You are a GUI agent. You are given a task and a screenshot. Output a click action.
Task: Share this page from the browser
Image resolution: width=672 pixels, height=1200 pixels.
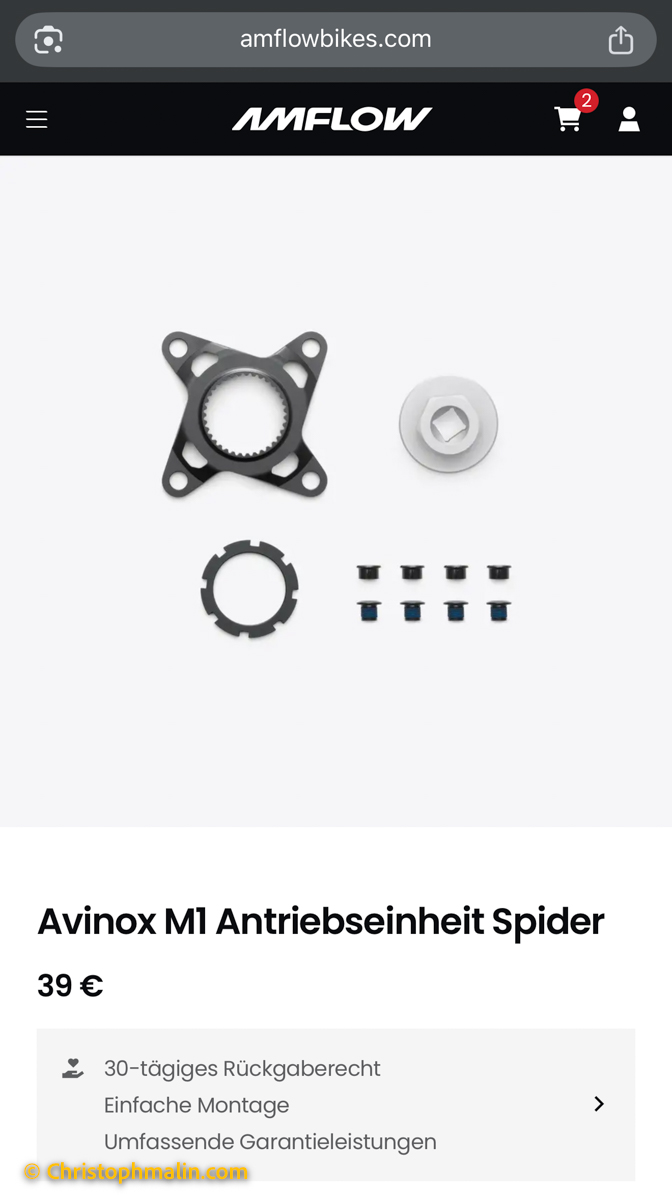pyautogui.click(x=621, y=40)
